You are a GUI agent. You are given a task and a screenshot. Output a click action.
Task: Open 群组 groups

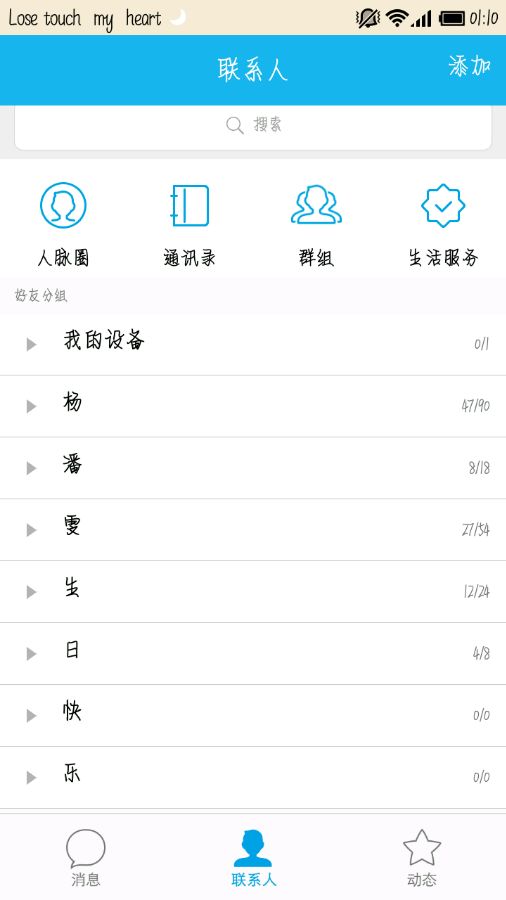[x=316, y=225]
